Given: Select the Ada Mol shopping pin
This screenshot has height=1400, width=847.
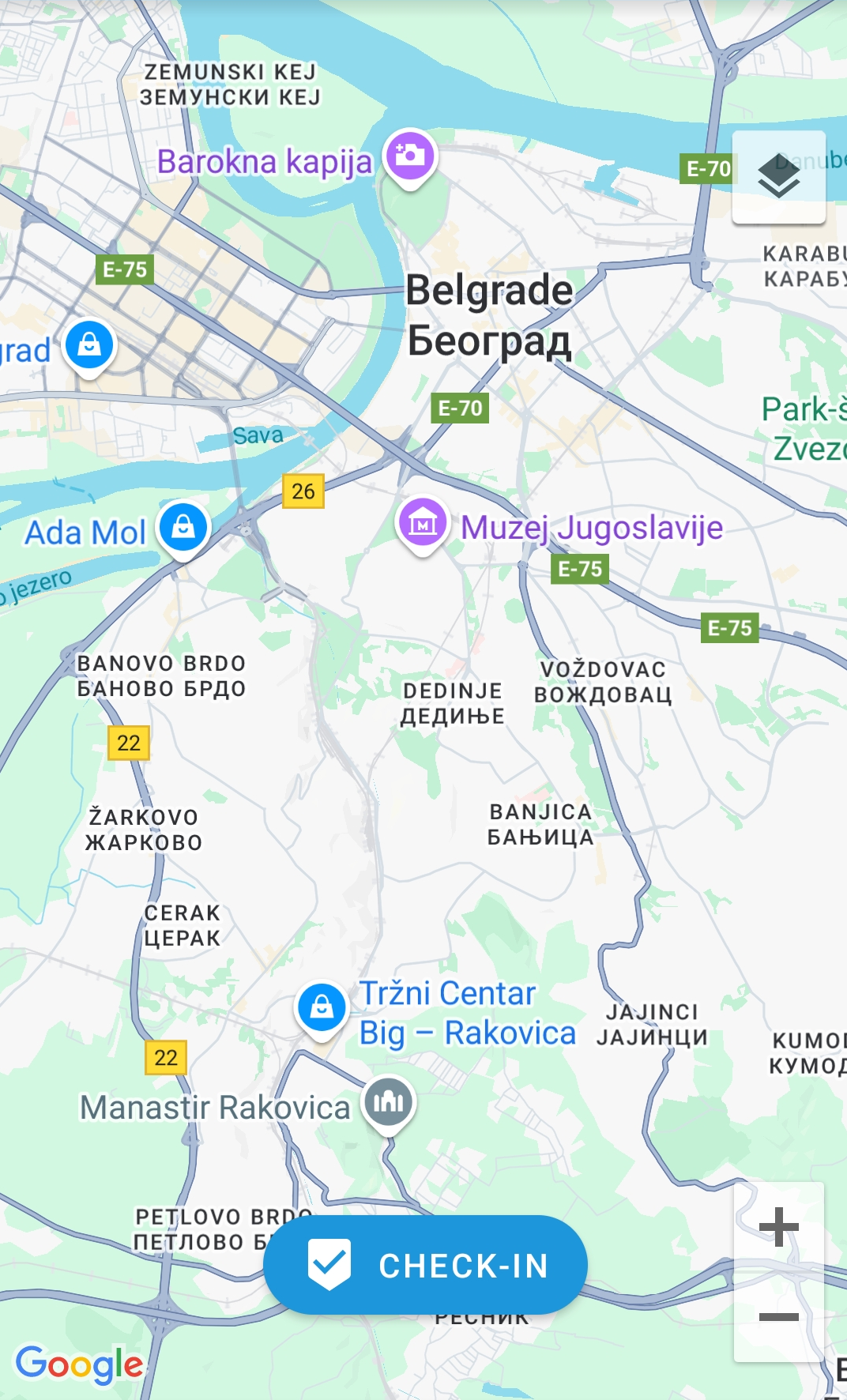Looking at the screenshot, I should pyautogui.click(x=183, y=527).
